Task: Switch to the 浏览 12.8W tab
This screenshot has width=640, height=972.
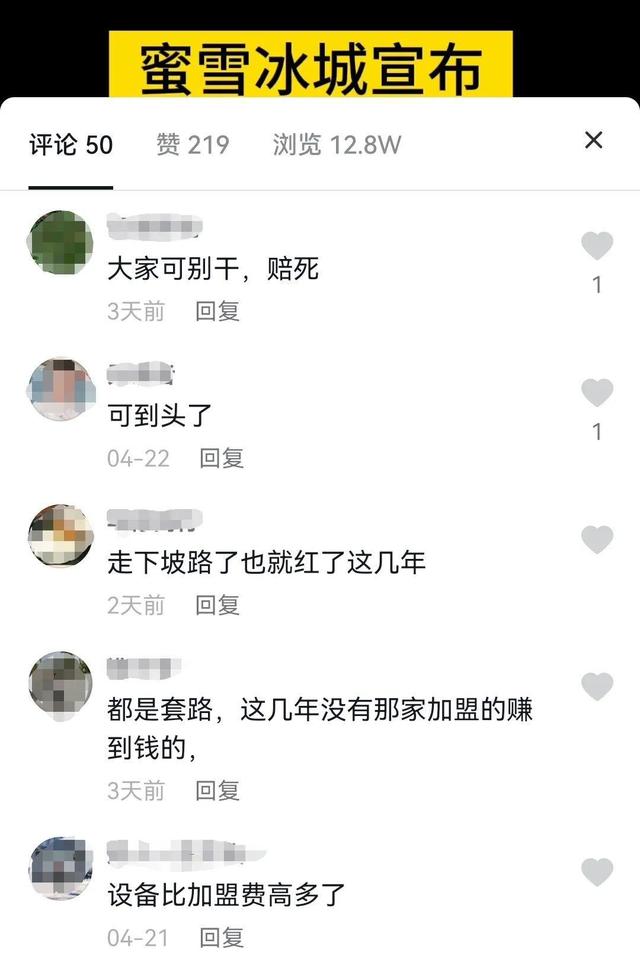Action: coord(336,145)
